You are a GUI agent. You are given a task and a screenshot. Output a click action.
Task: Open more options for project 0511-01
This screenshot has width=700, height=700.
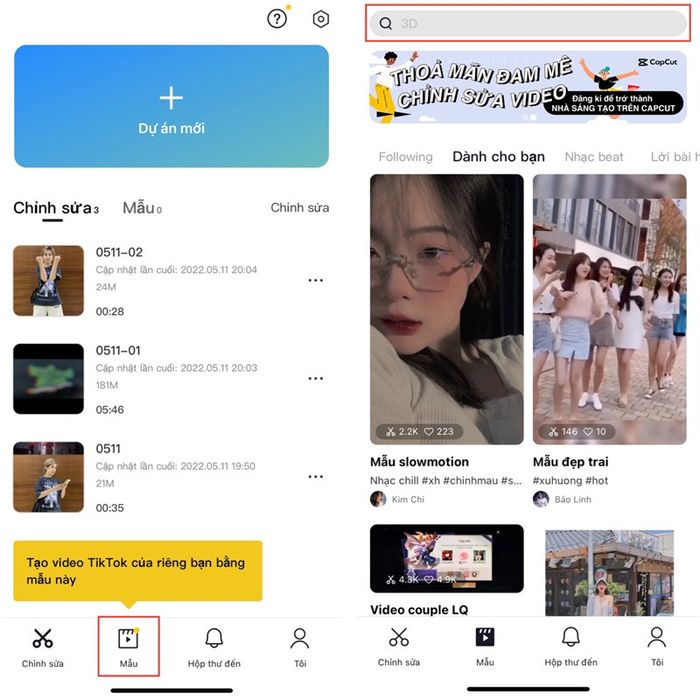click(316, 379)
